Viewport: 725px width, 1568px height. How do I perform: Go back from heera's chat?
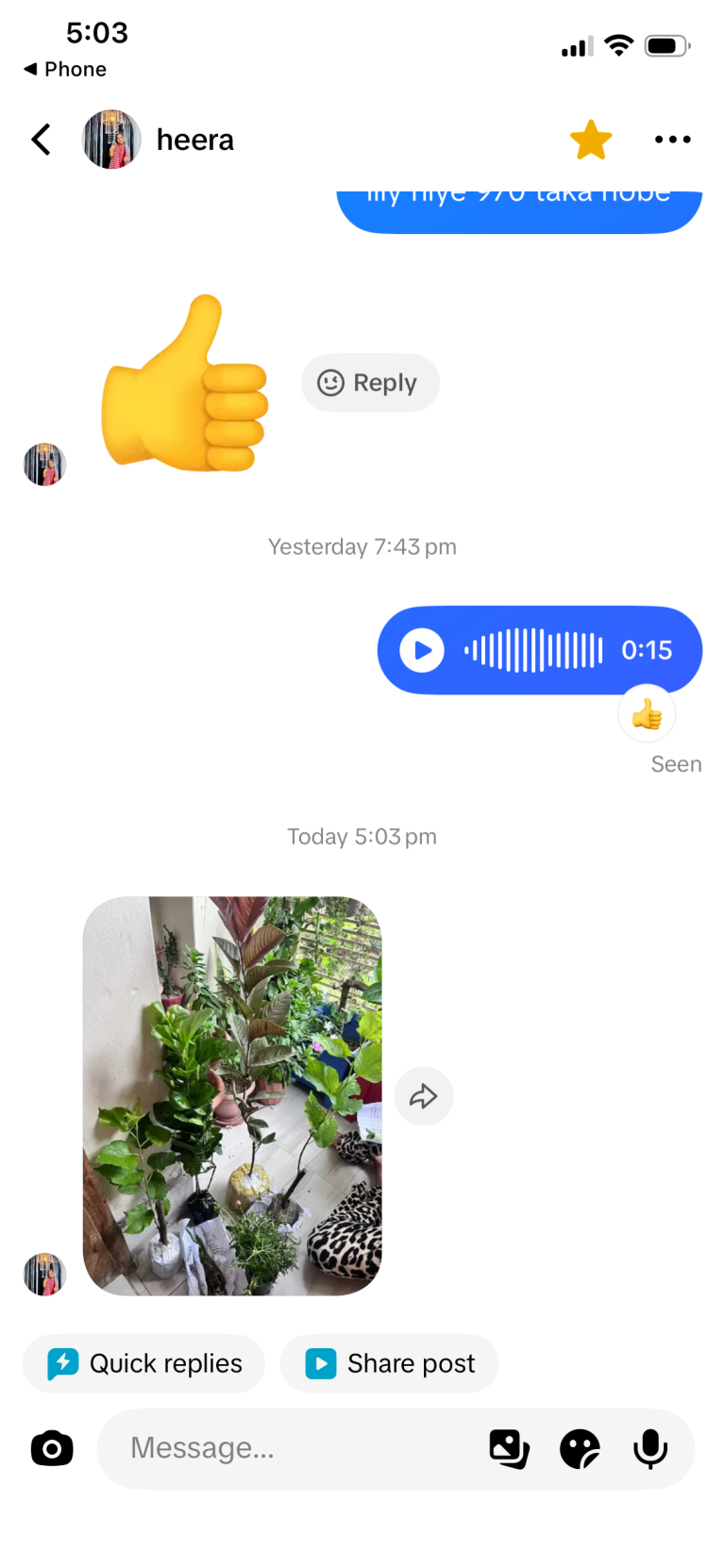pos(41,140)
